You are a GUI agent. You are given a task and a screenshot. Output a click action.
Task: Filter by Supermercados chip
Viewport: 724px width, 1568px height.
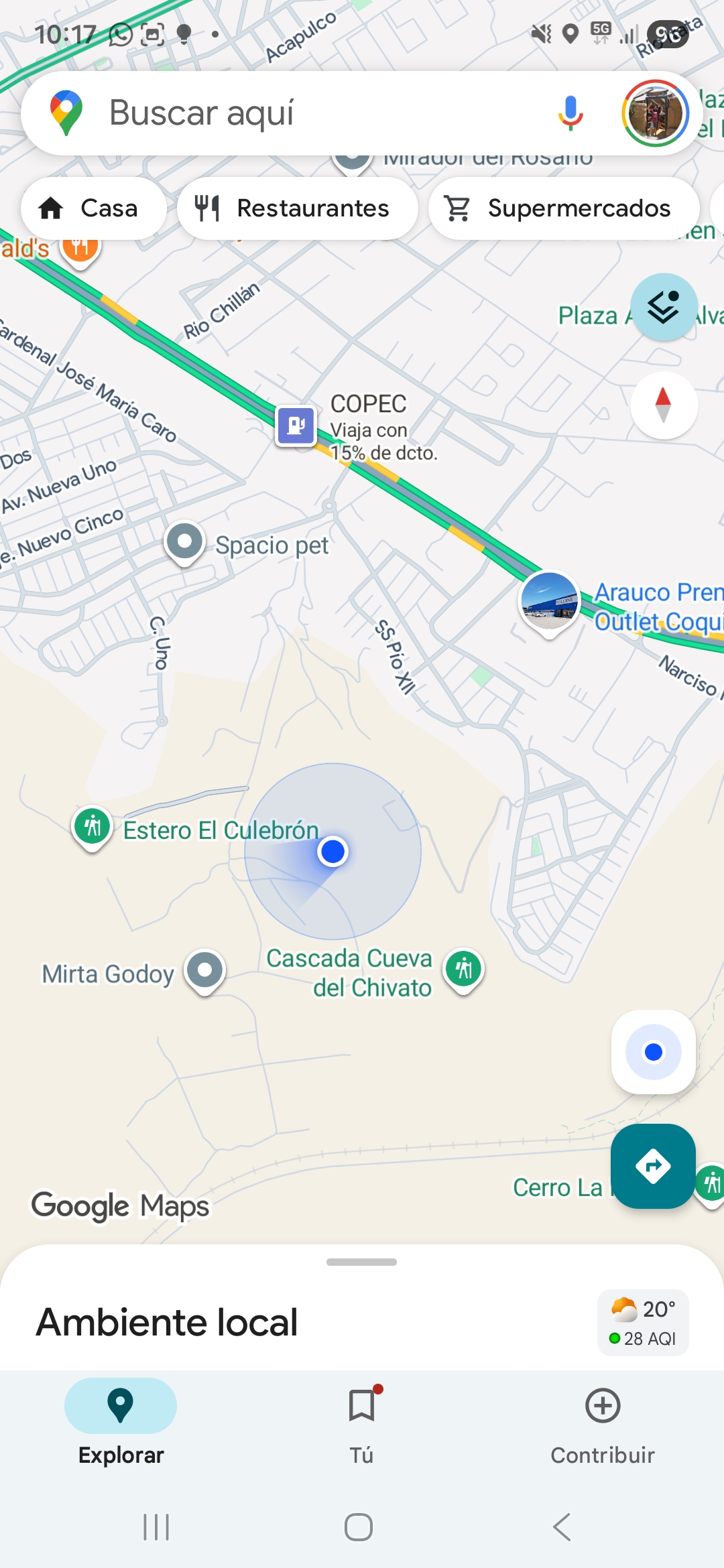(x=563, y=208)
